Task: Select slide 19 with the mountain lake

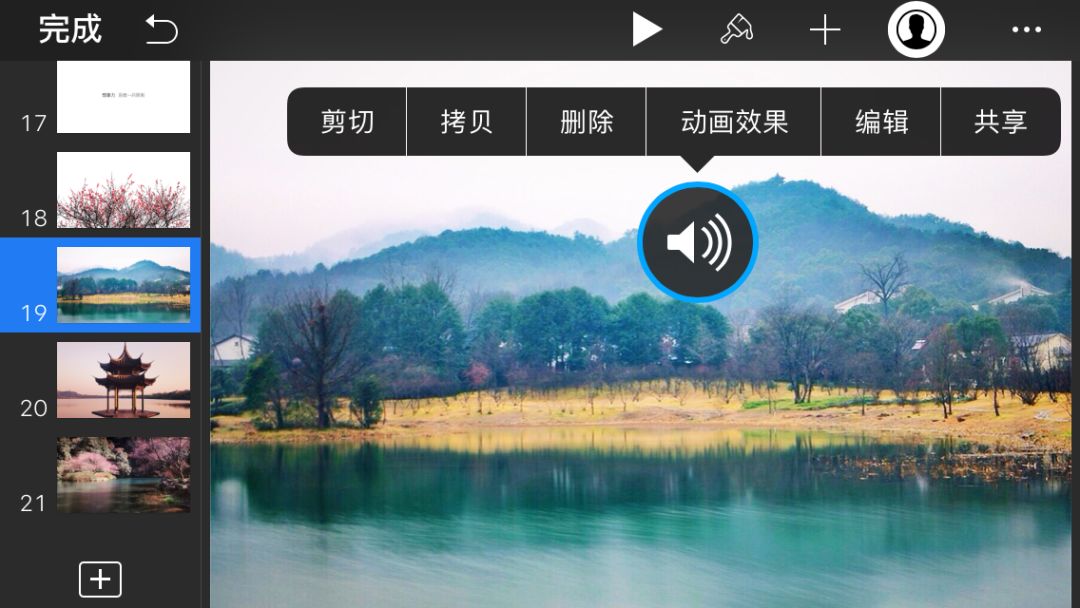Action: tap(123, 285)
